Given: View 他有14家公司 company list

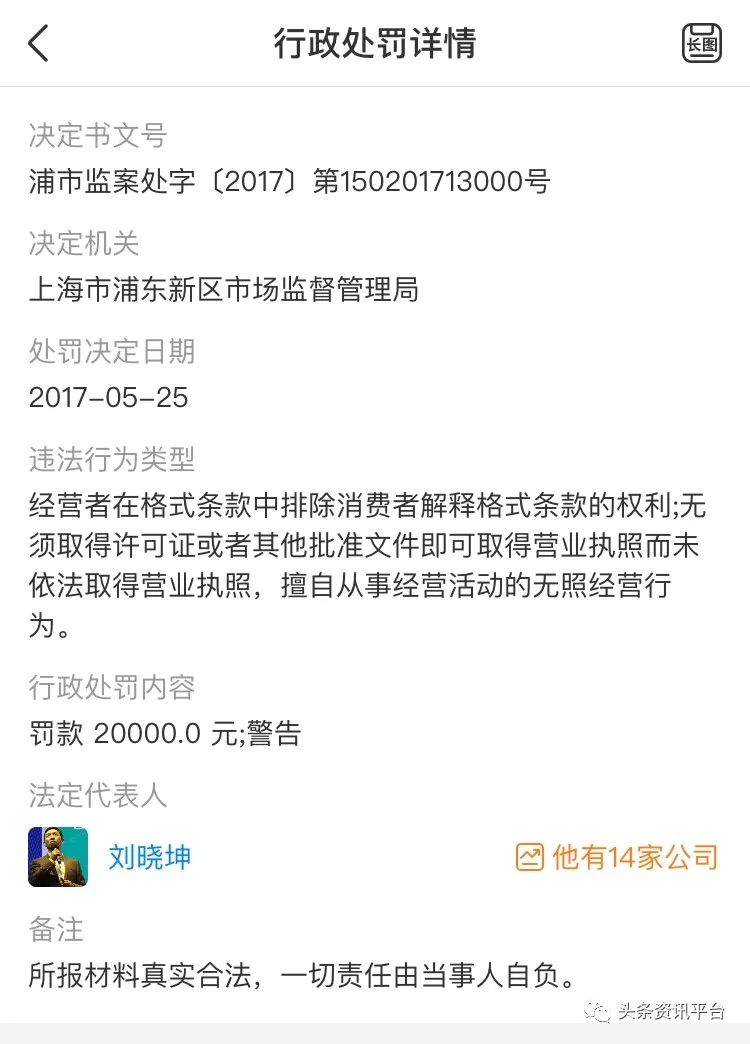Looking at the screenshot, I should [x=617, y=857].
